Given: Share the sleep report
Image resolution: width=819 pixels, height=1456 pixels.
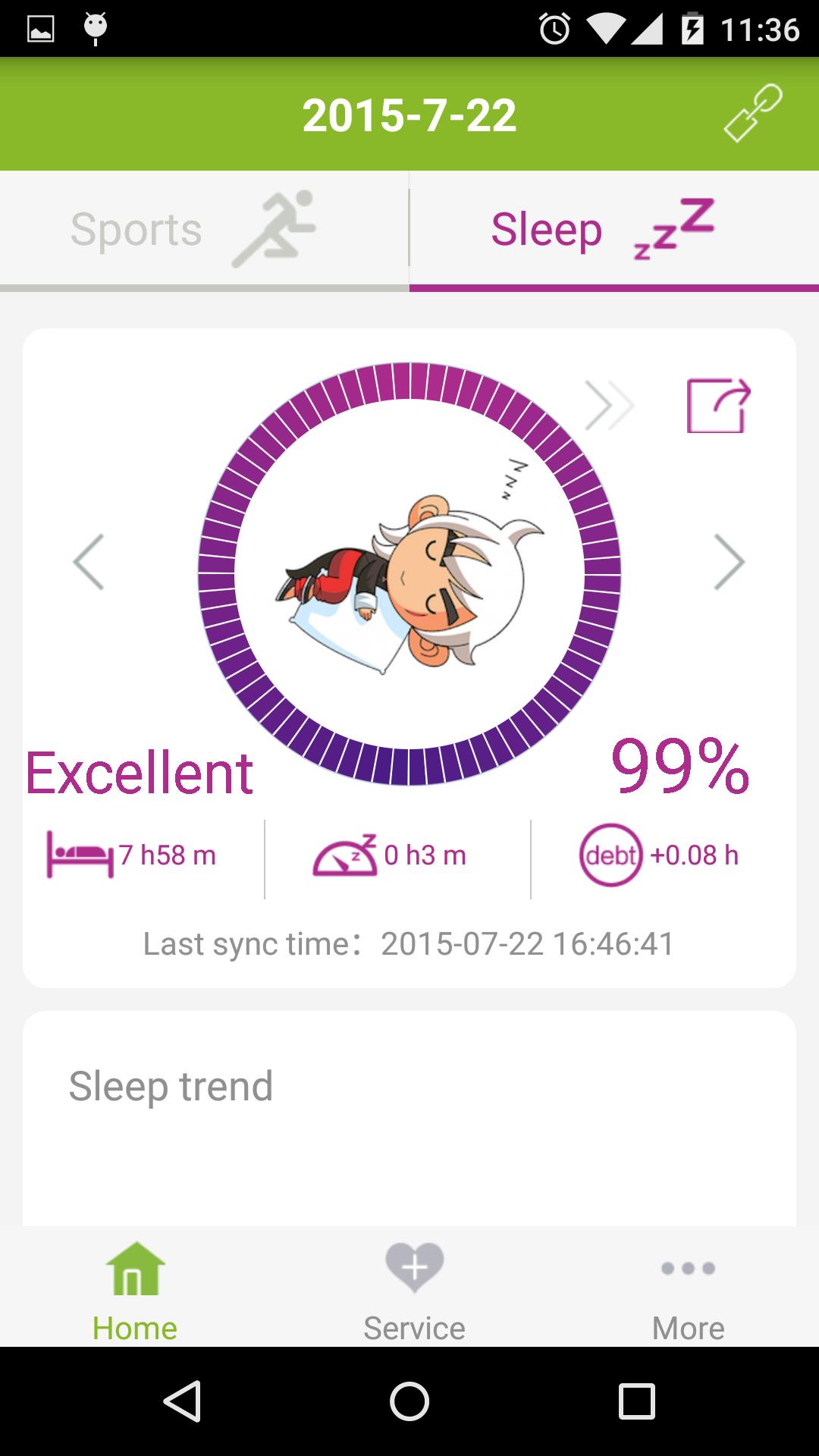Looking at the screenshot, I should click(717, 406).
